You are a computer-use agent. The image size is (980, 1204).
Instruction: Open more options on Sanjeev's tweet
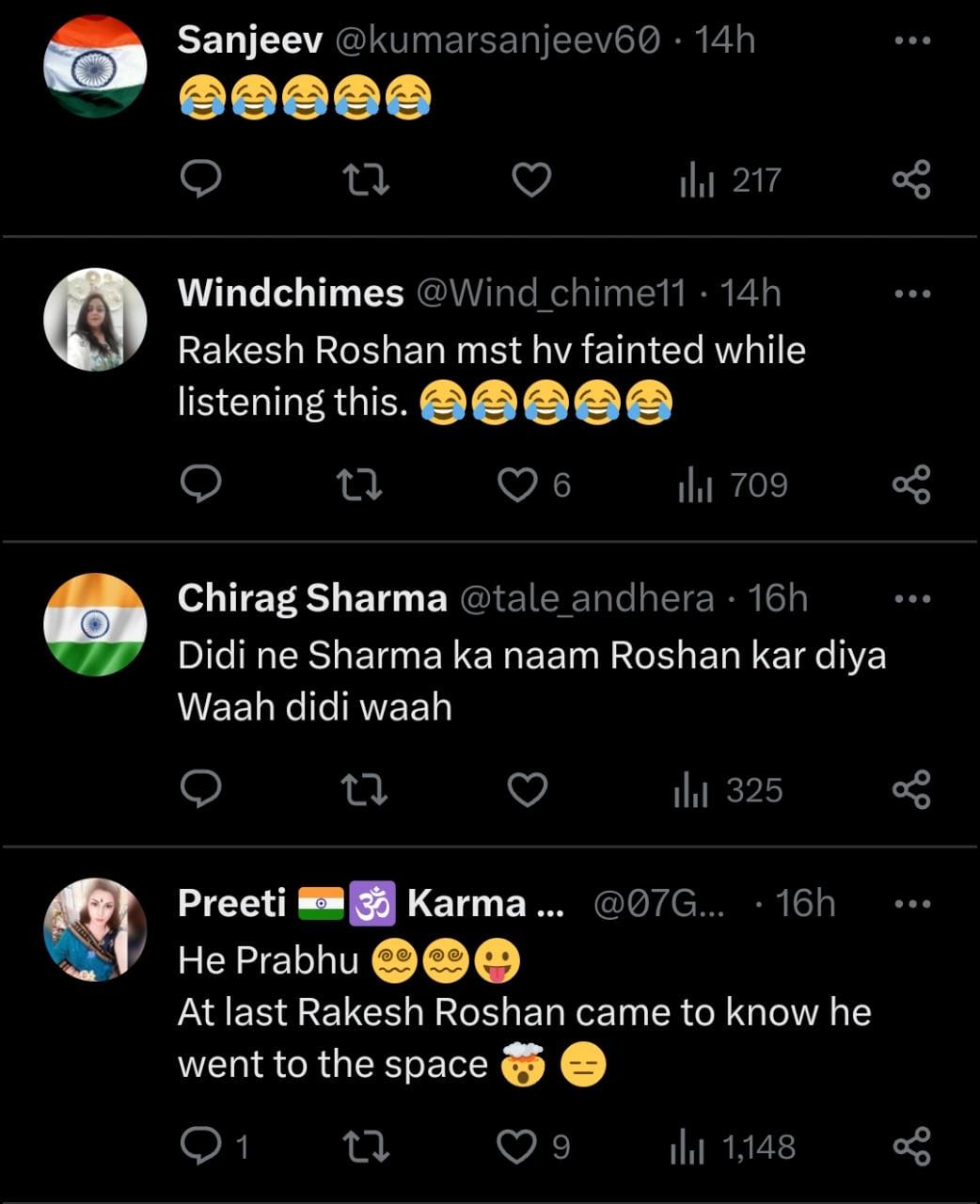coord(911,41)
